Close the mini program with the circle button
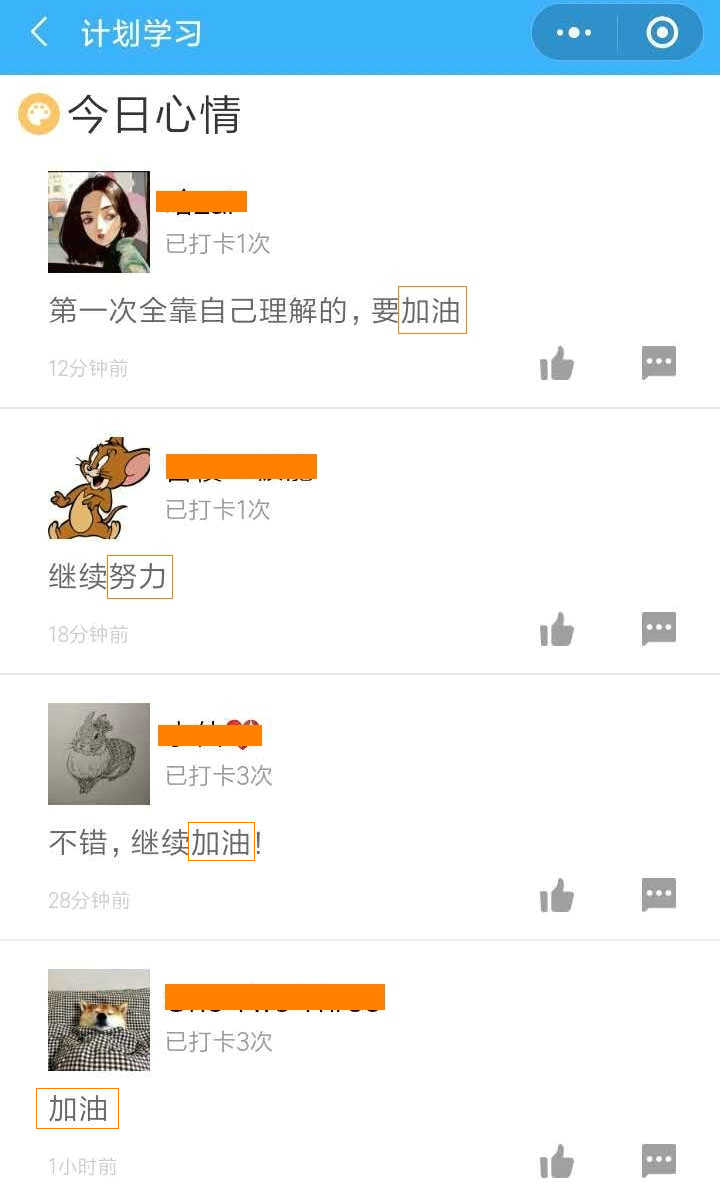This screenshot has height=1204, width=720. coord(662,33)
